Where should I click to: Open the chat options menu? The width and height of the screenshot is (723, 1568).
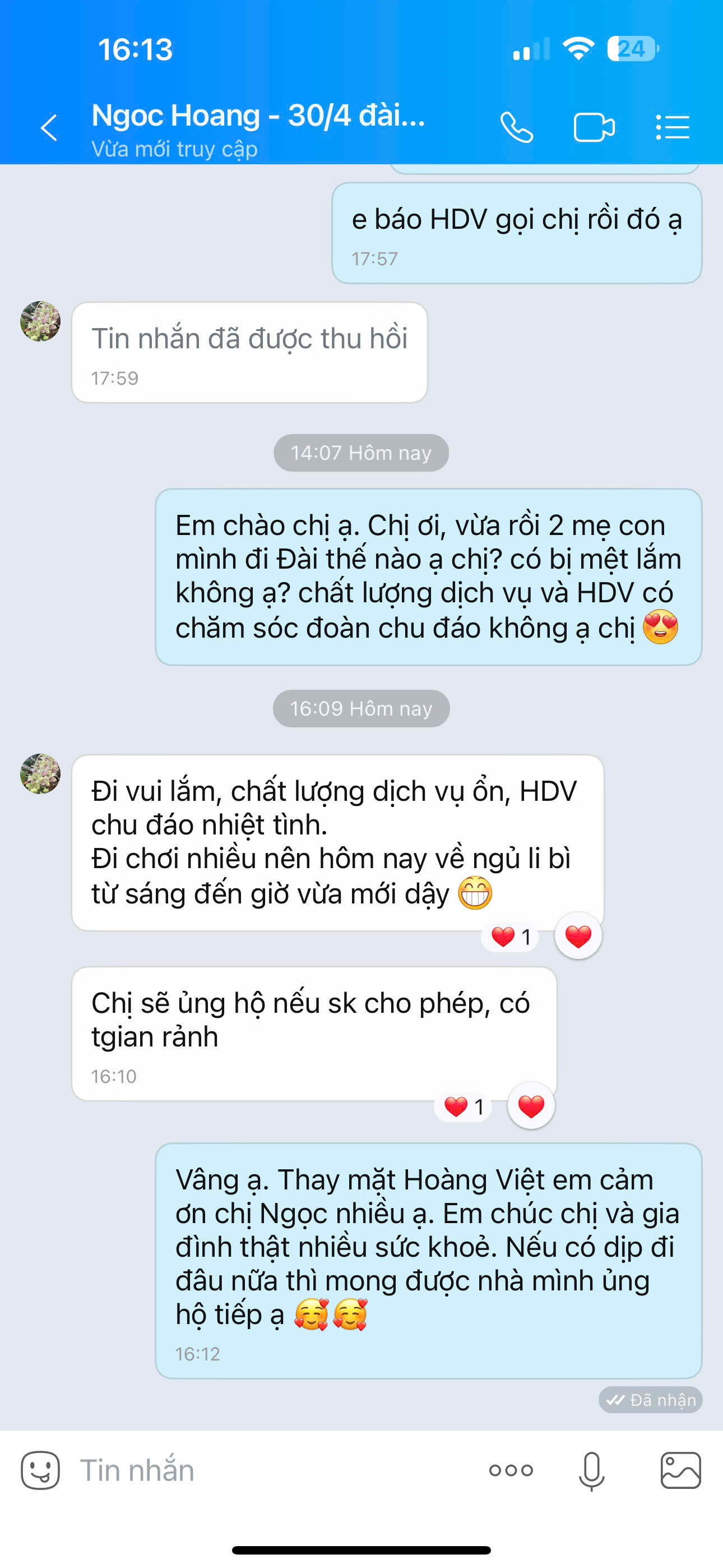(x=673, y=127)
